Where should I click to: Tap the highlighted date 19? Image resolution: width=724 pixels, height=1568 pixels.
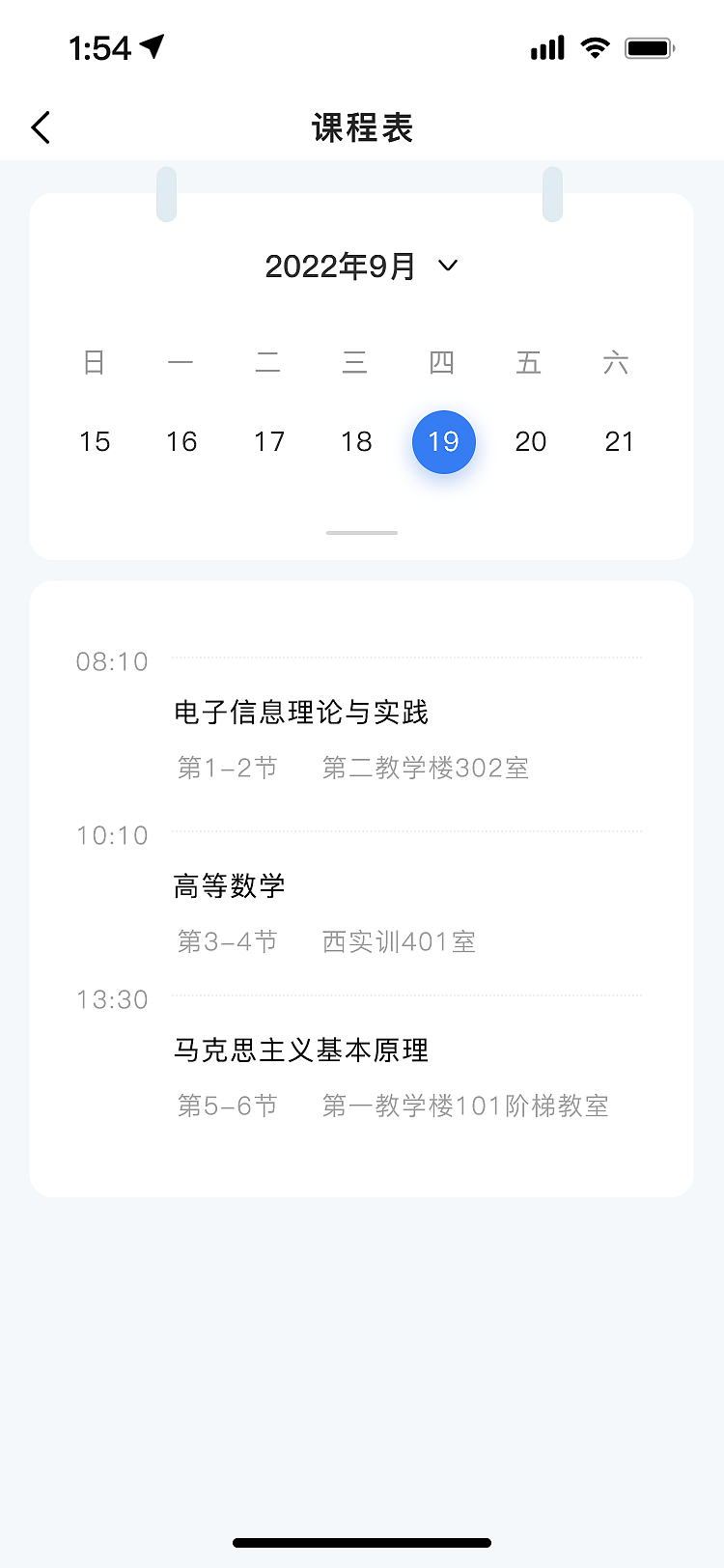point(444,441)
